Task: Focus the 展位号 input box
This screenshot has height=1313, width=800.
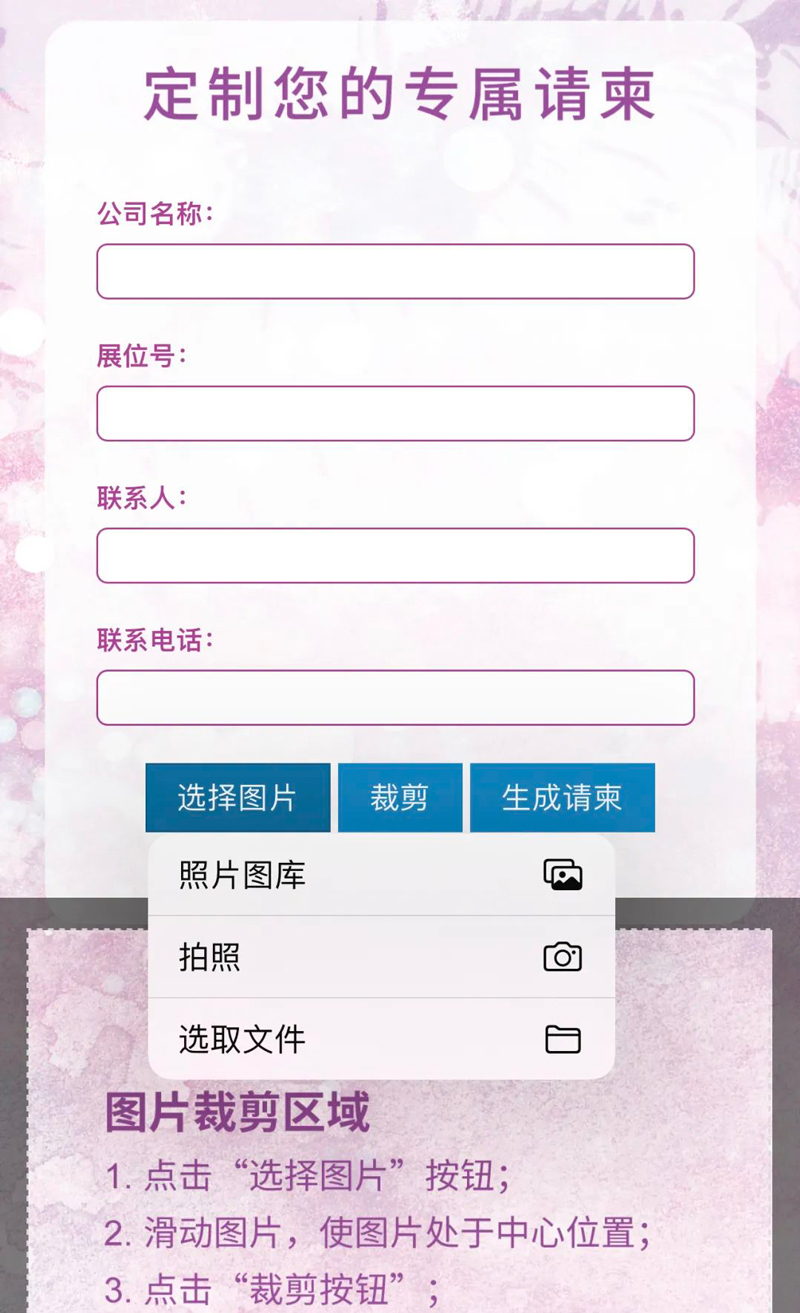Action: pos(395,413)
